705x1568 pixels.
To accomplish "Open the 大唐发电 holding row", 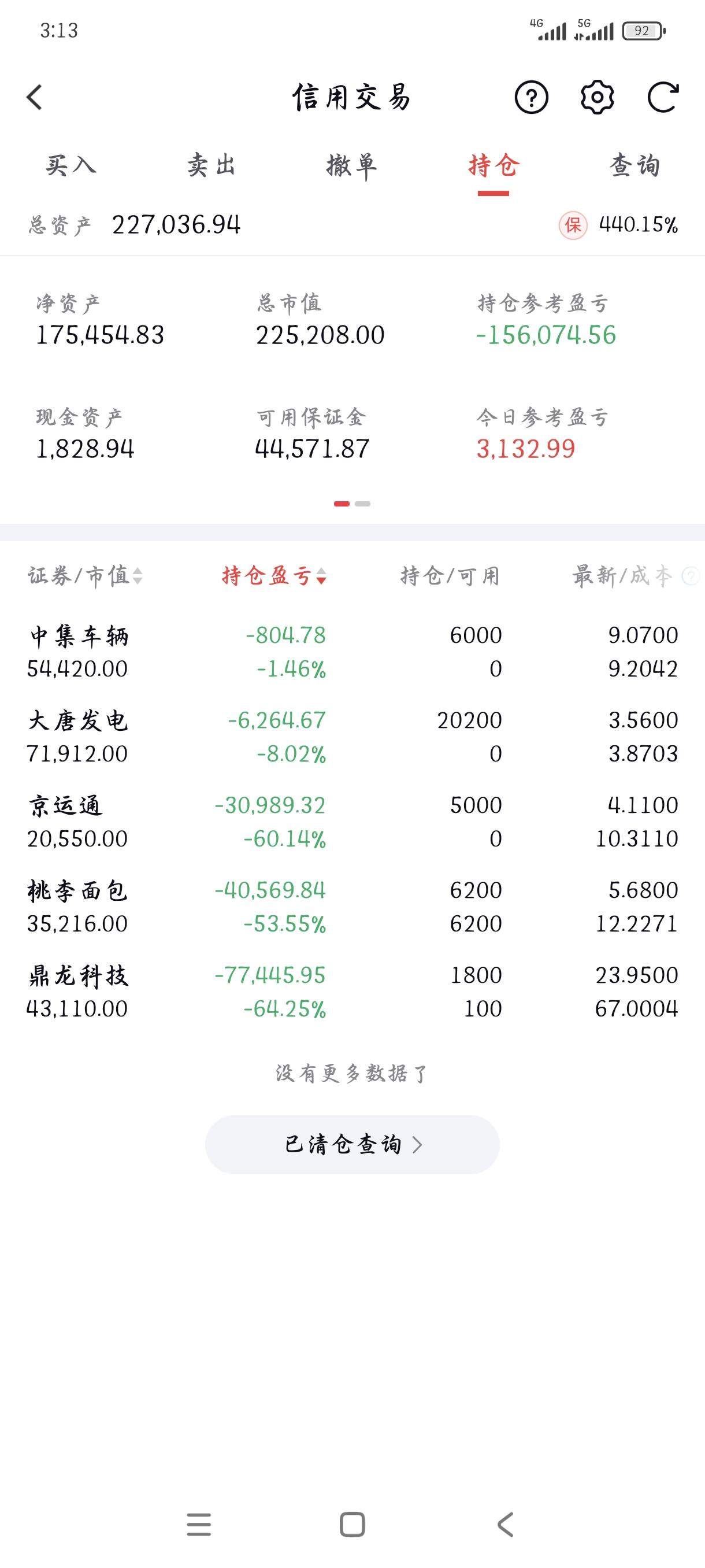I will coord(352,737).
